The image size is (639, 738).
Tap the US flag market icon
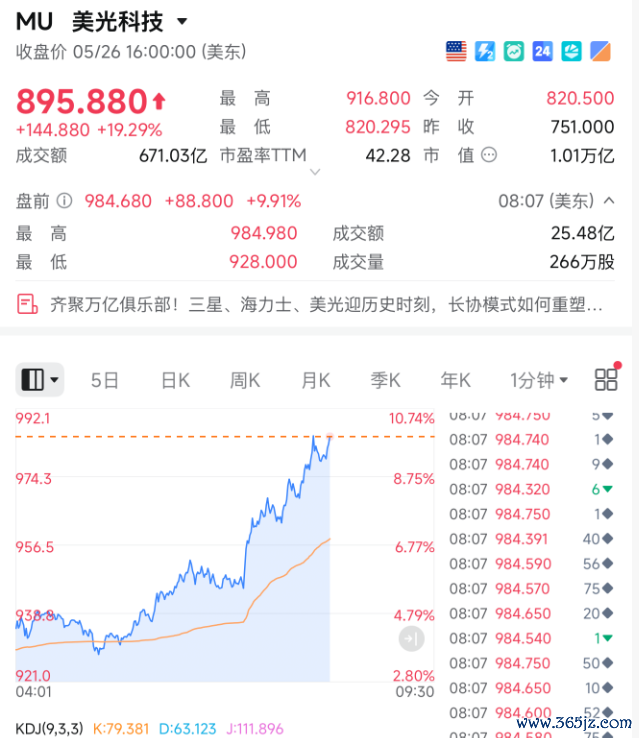[456, 51]
